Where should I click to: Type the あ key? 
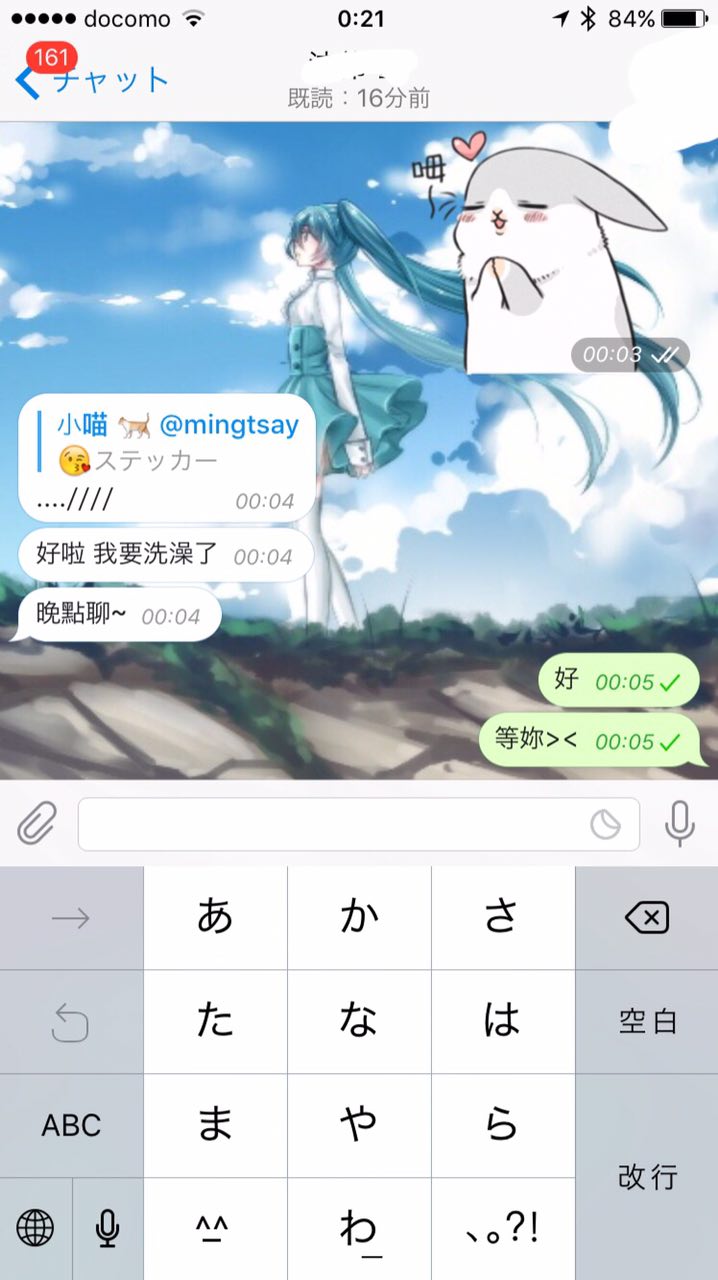tap(215, 917)
